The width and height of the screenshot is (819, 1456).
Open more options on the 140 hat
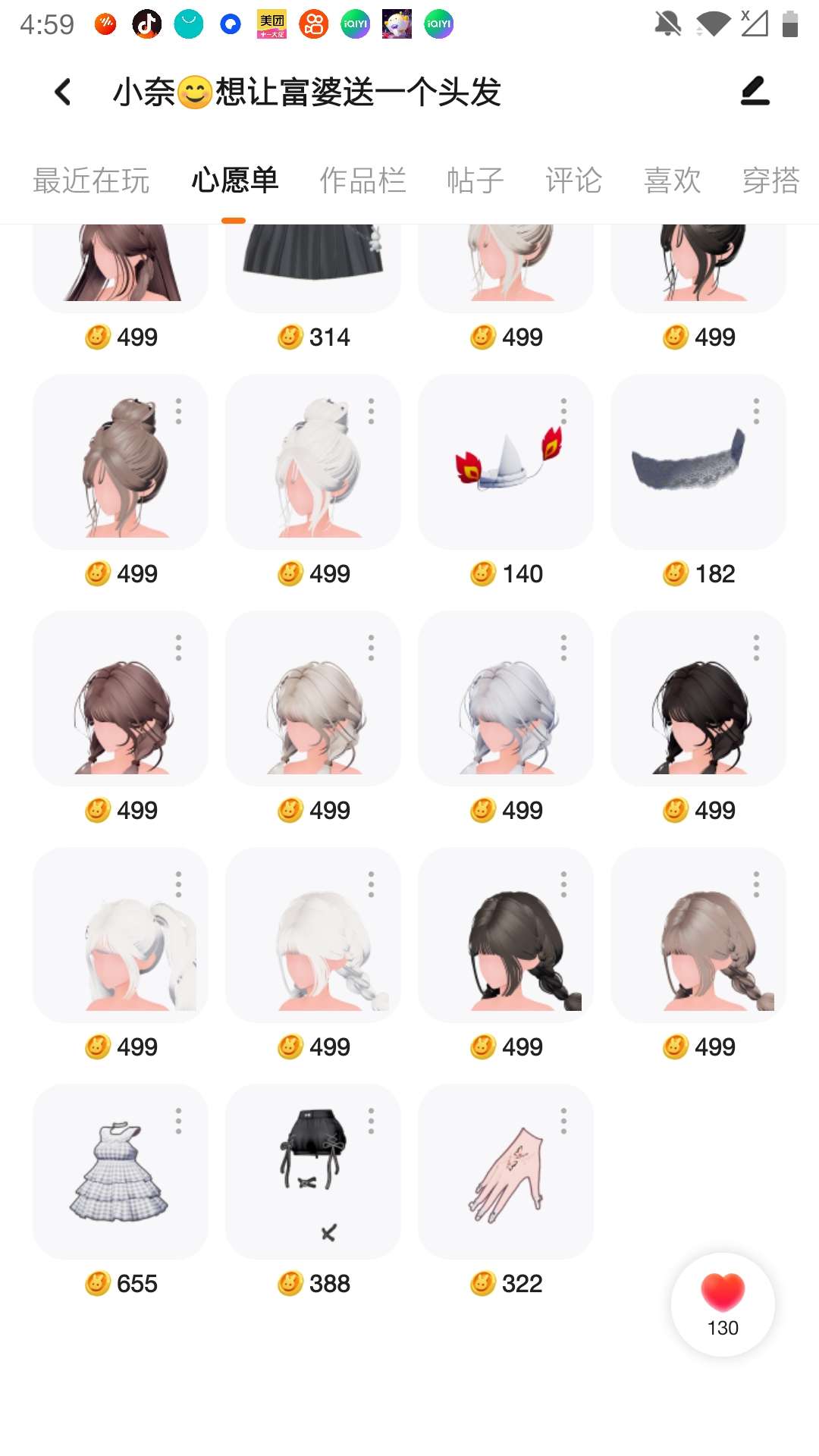(563, 411)
